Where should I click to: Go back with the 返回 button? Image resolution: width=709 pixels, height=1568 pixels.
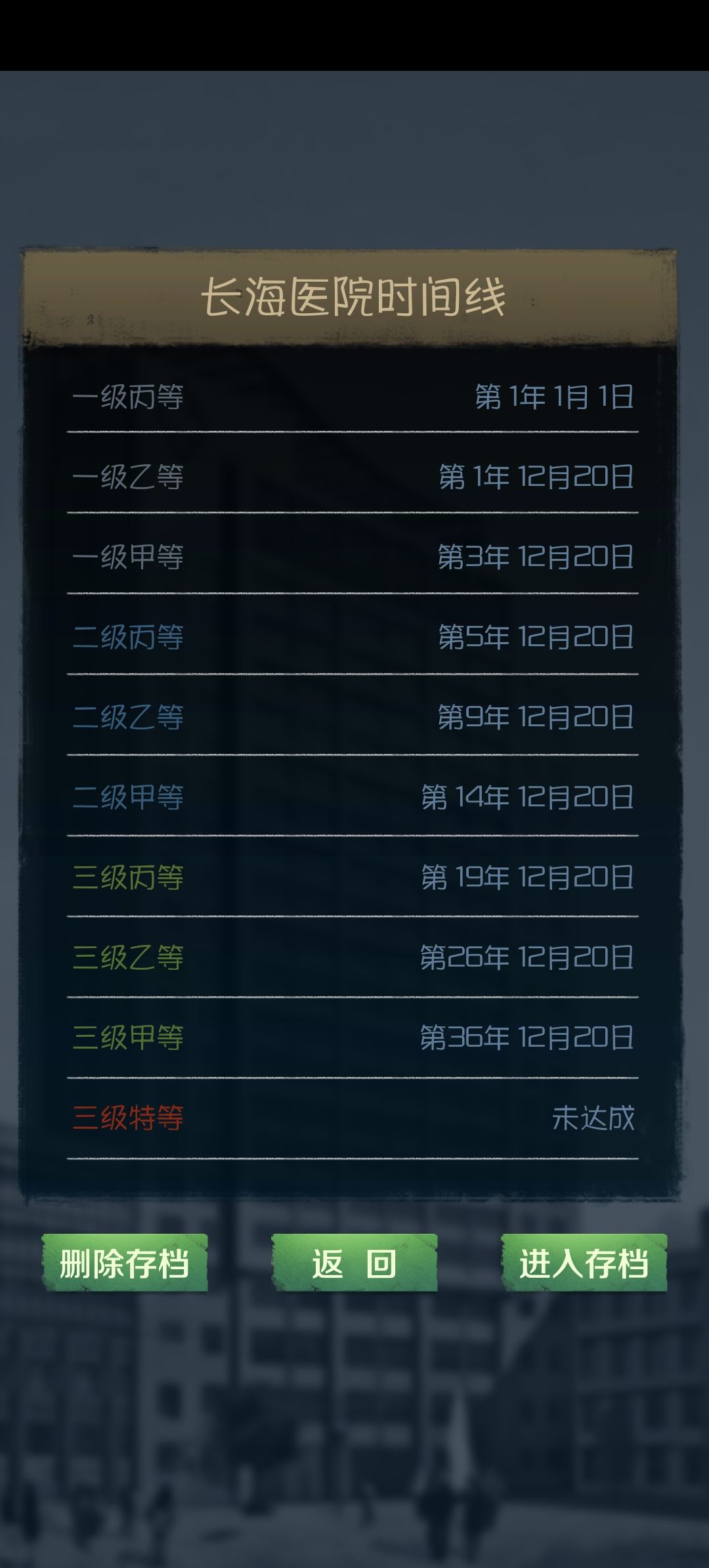pyautogui.click(x=354, y=1263)
